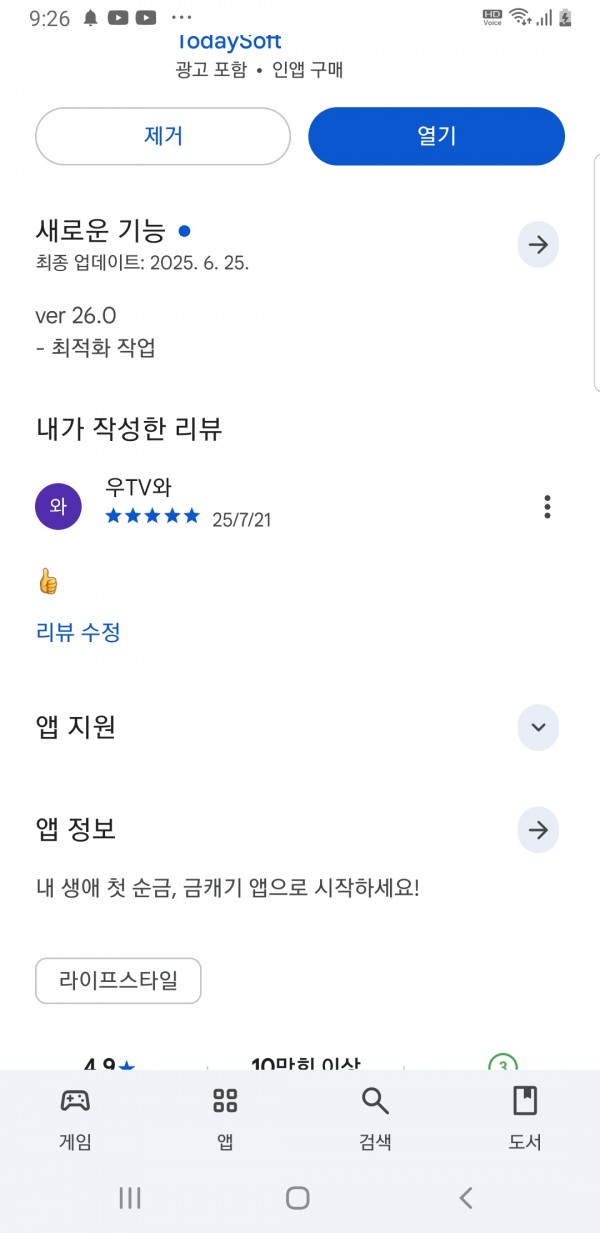Select the 라이프스타일 category chip
Screen dimensions: 600x1233
(x=118, y=980)
